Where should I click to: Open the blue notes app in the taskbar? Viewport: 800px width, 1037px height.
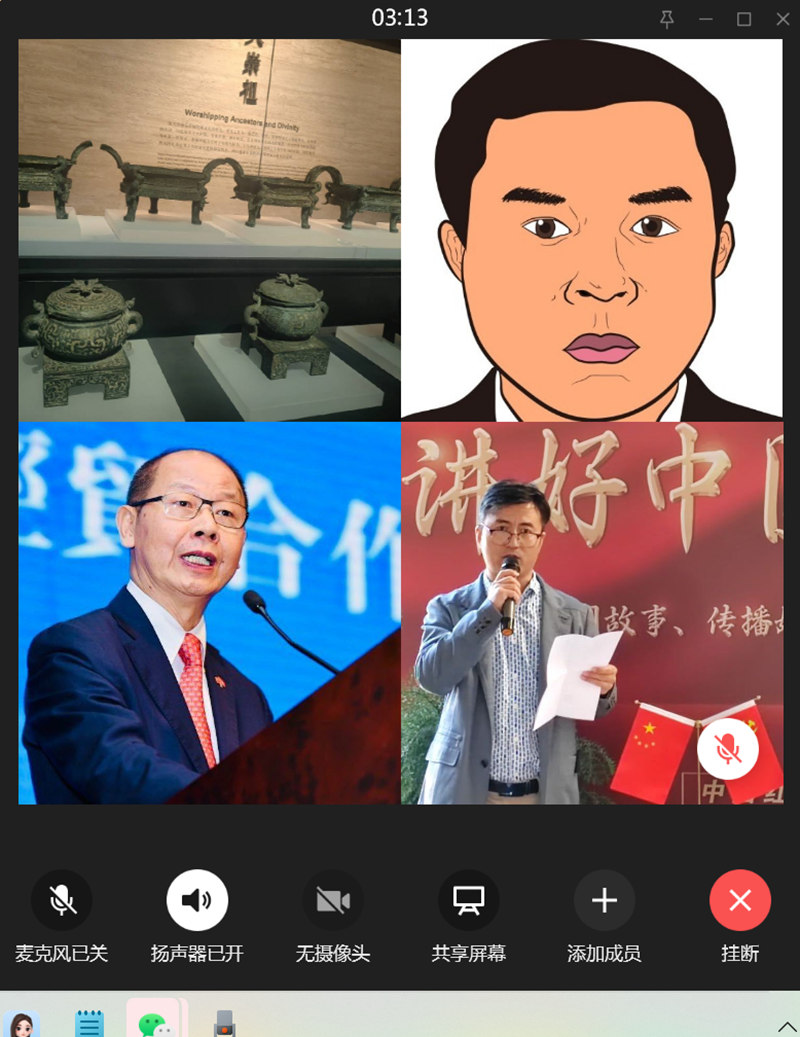point(88,1022)
